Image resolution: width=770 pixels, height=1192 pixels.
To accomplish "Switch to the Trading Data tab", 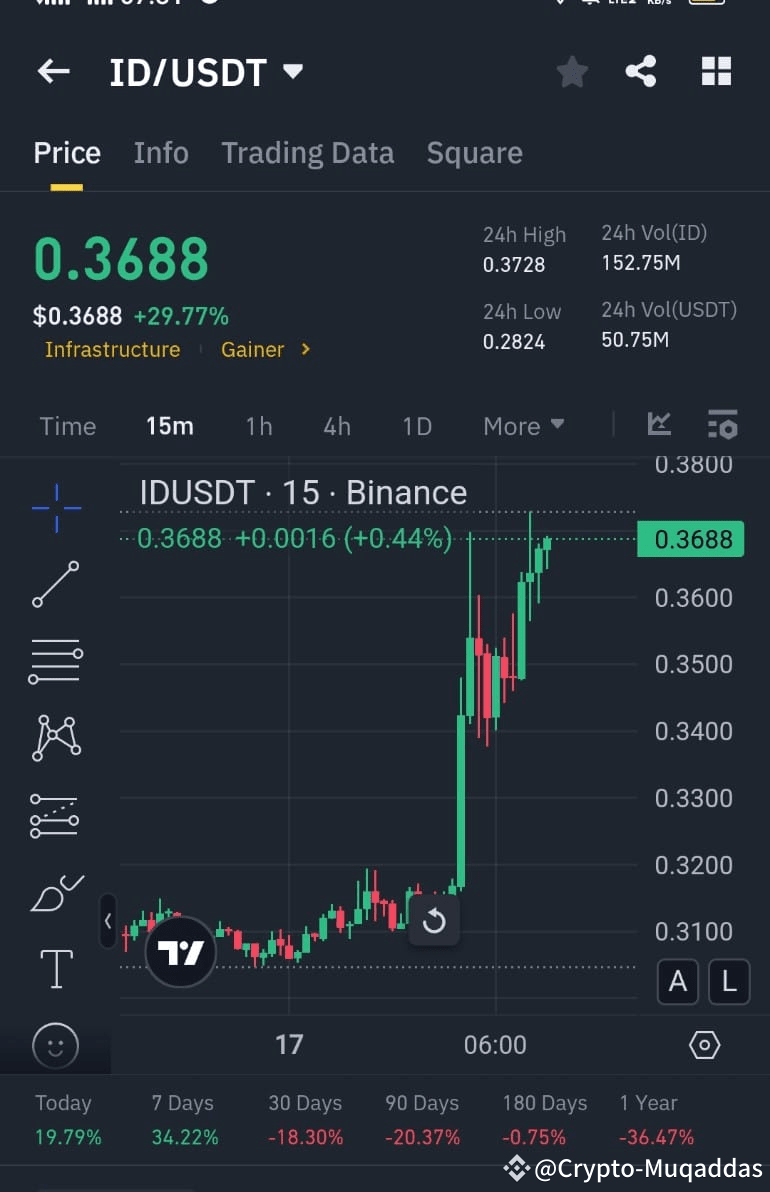I will pos(307,152).
